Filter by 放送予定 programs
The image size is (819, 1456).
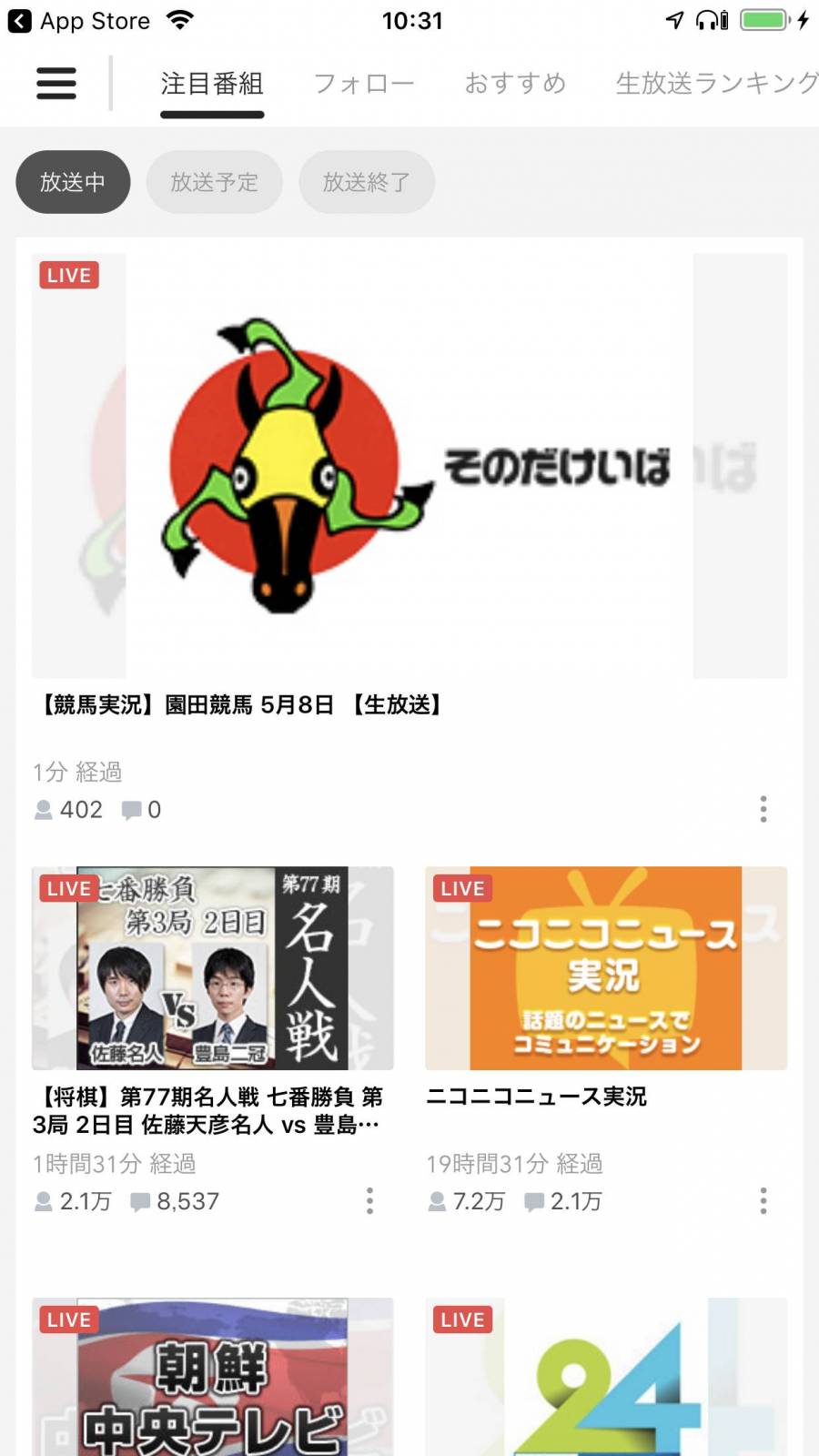[x=214, y=182]
